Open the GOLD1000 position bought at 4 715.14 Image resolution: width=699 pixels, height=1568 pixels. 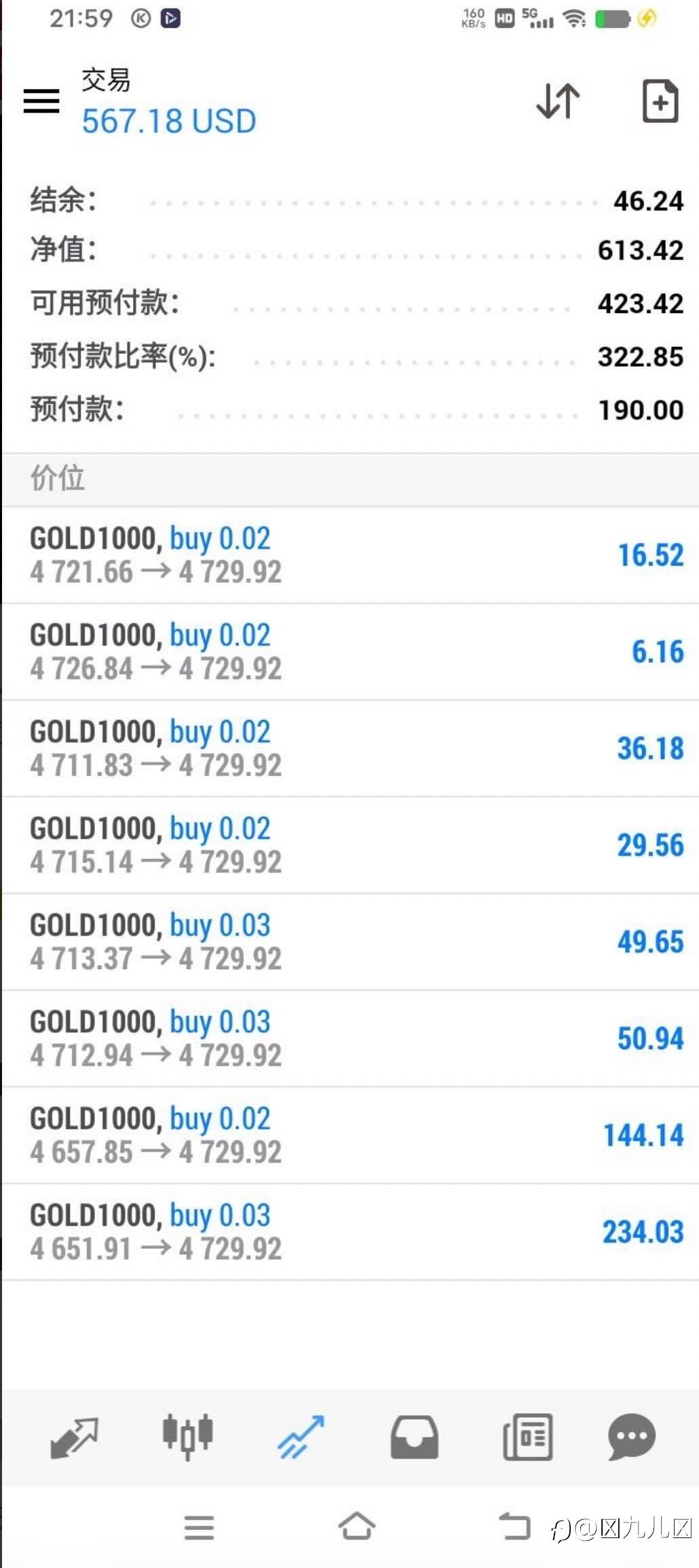pyautogui.click(x=349, y=845)
